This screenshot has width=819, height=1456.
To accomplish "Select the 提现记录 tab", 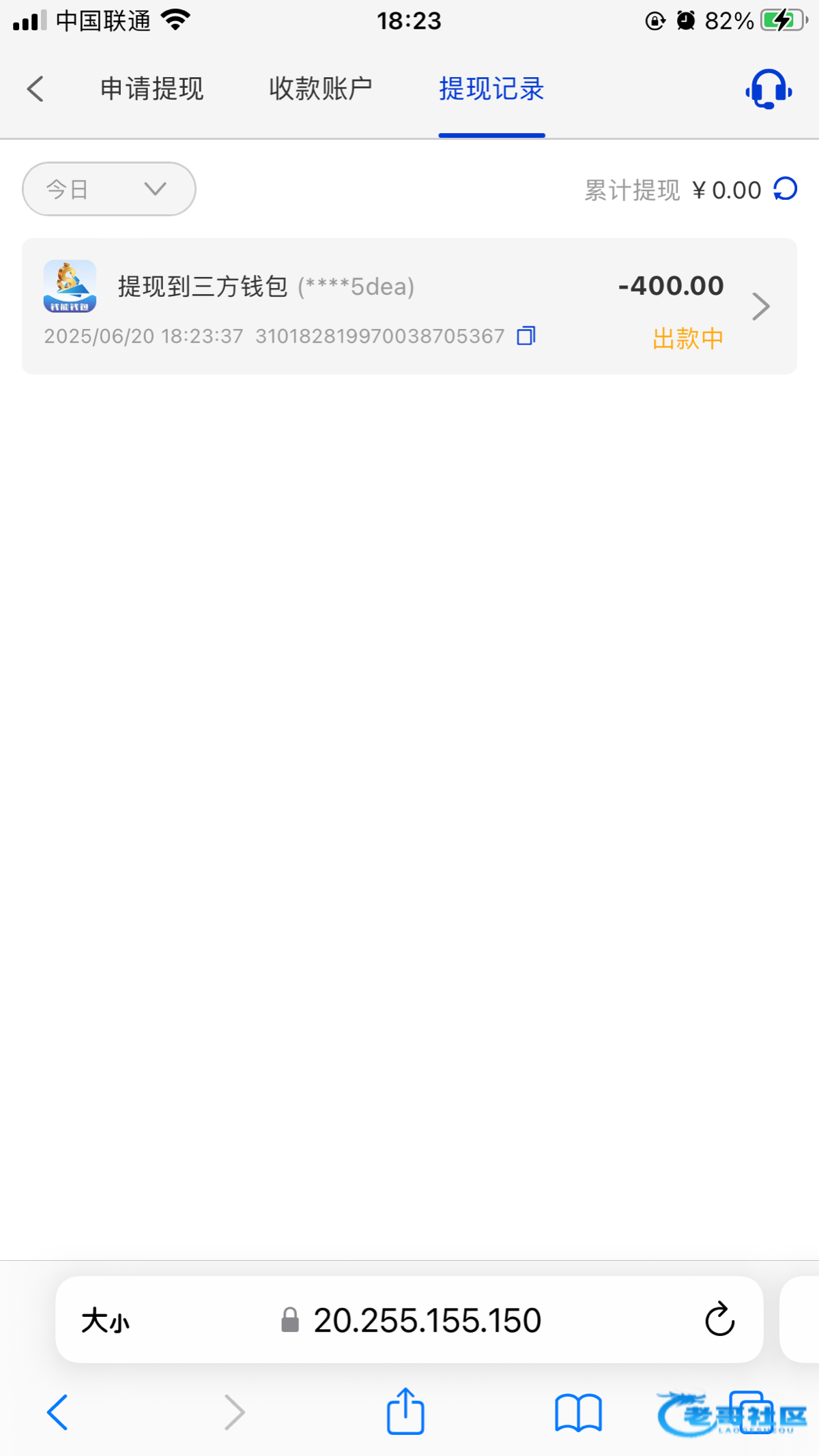I will click(491, 89).
